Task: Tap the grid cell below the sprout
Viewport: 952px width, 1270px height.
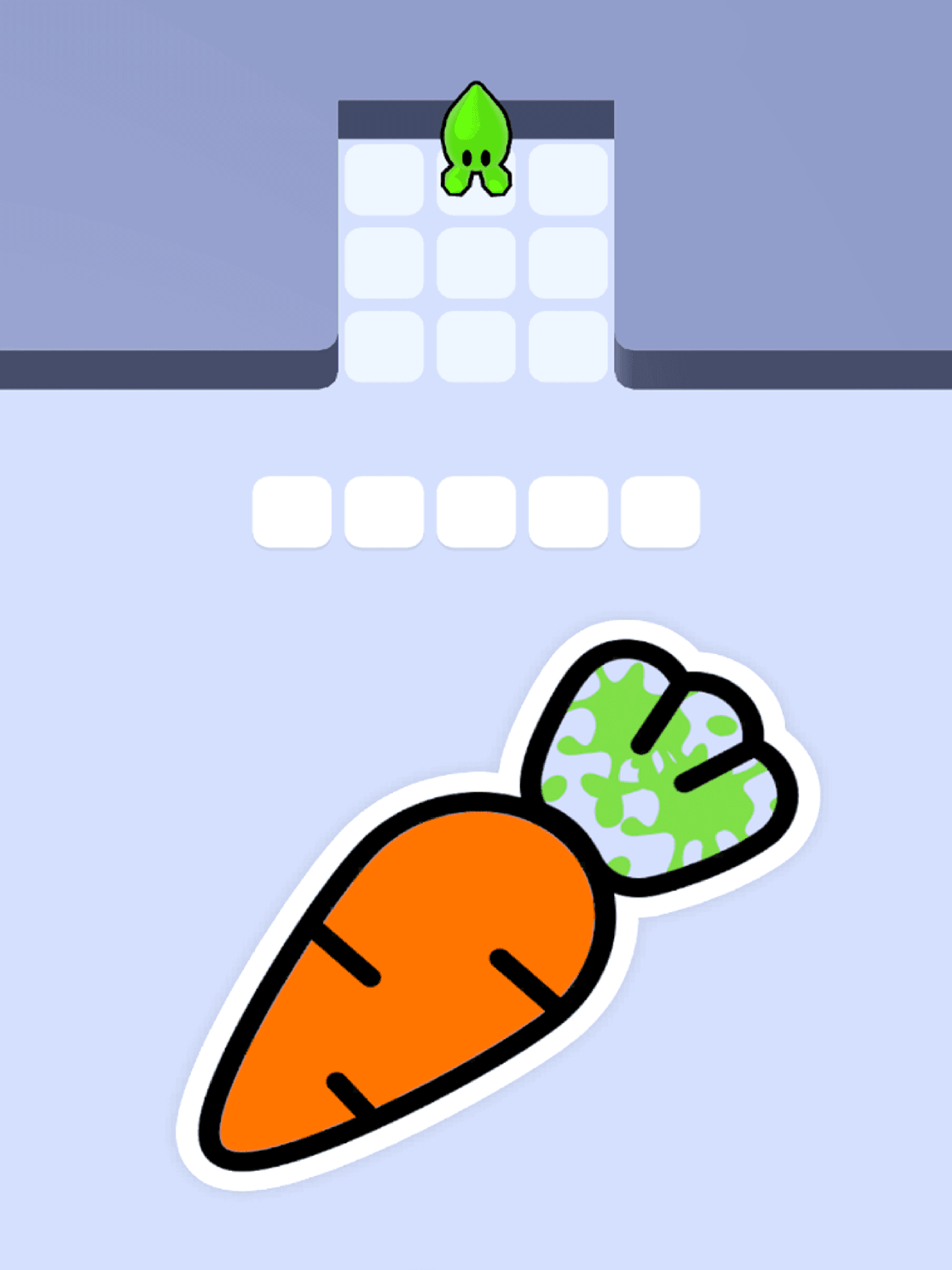Action: (x=476, y=178)
